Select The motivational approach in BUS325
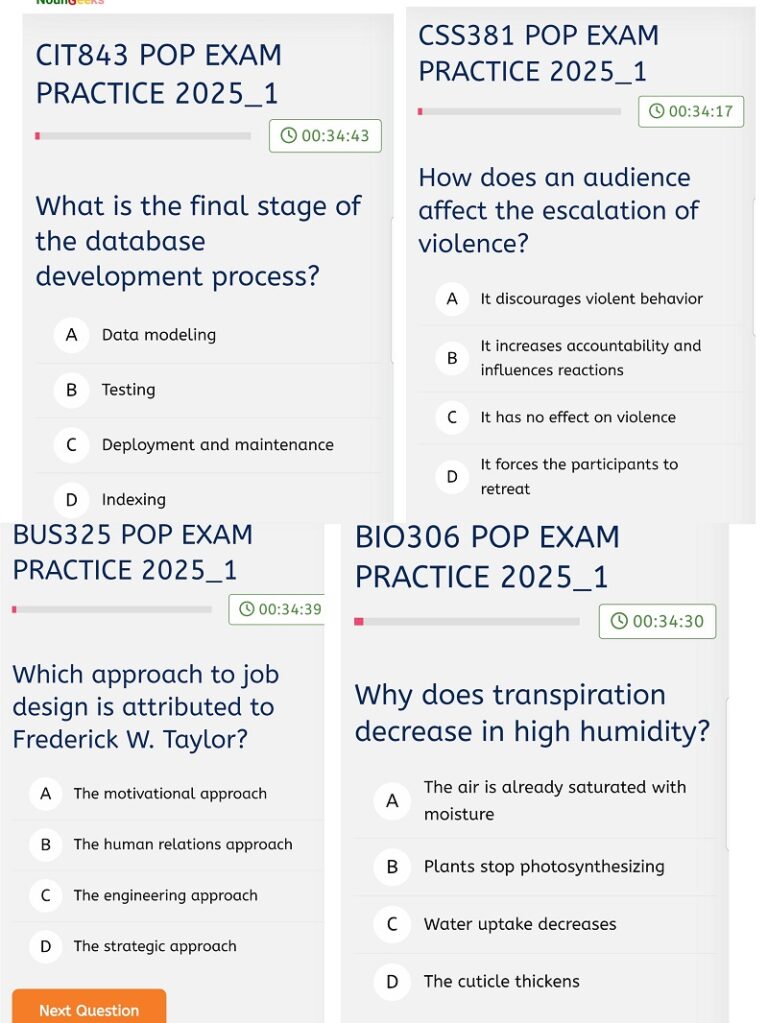 170,794
